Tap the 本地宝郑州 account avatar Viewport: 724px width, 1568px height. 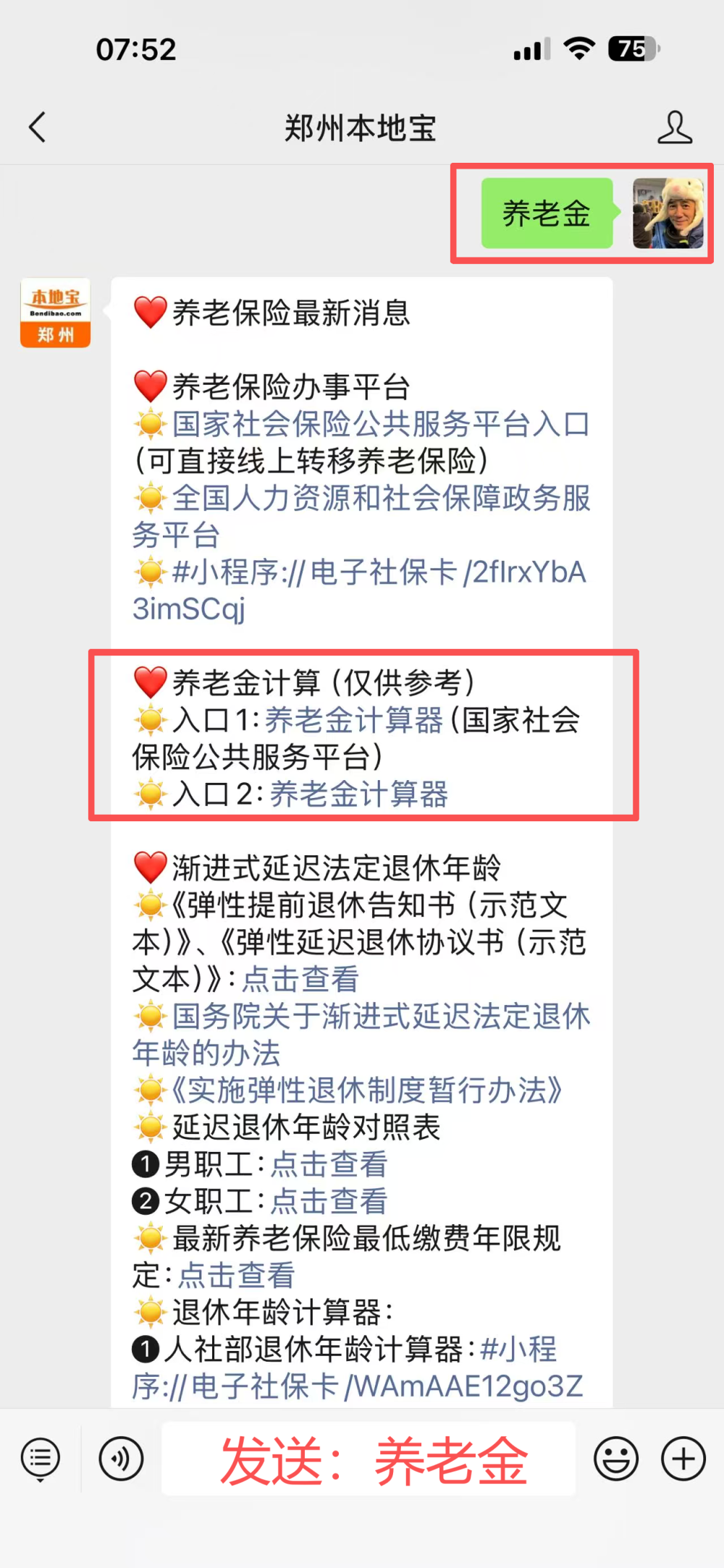coord(54,313)
